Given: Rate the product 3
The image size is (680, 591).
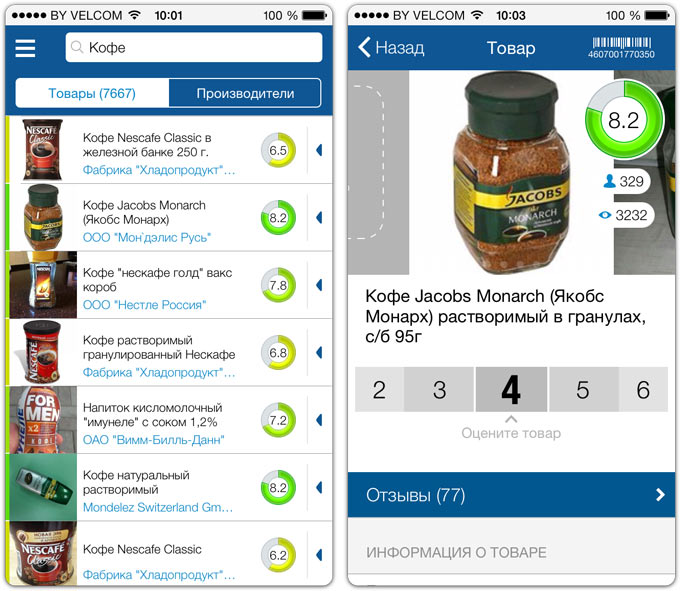Looking at the screenshot, I should coord(439,390).
